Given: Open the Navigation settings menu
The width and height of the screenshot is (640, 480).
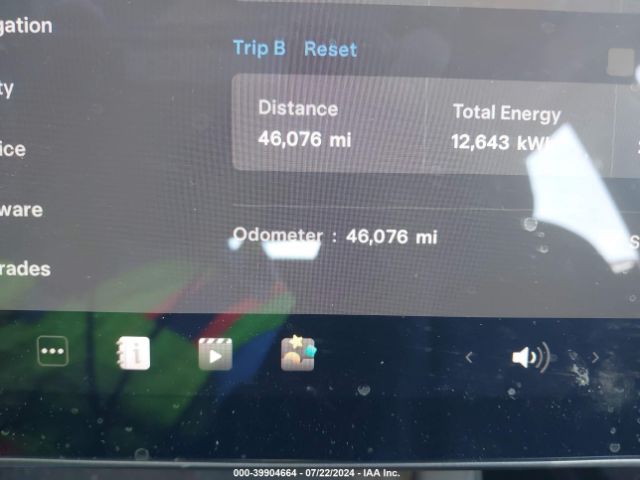Looking at the screenshot, I should [26, 27].
